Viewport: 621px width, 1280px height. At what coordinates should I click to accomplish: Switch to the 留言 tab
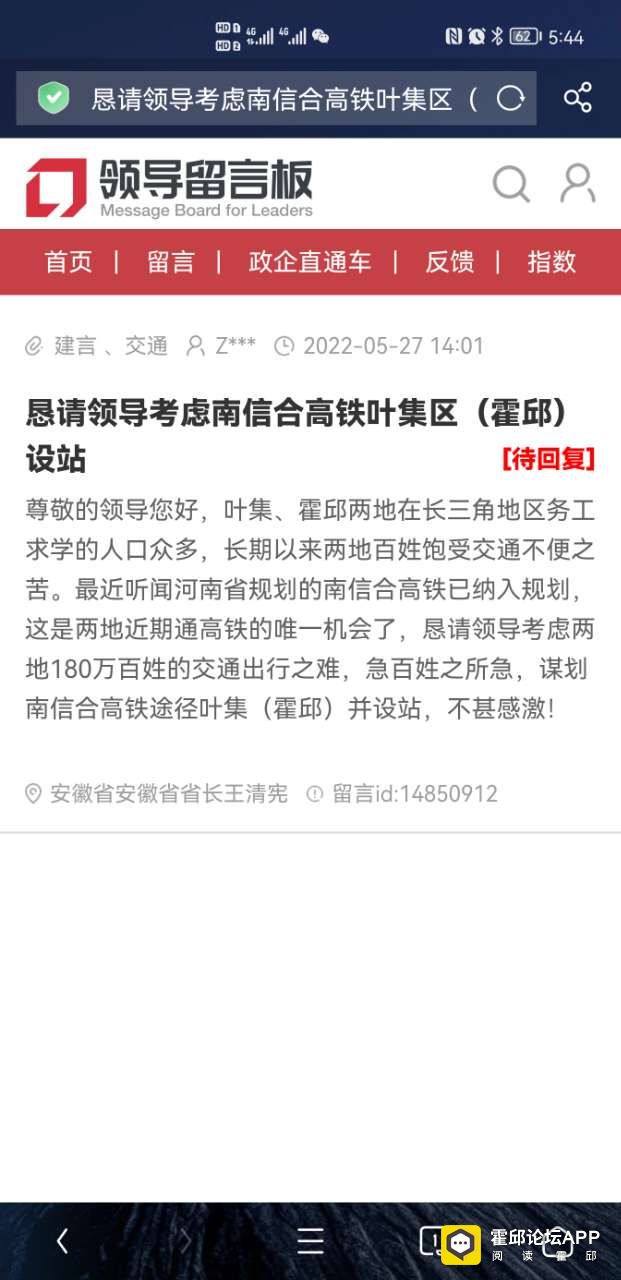click(170, 262)
